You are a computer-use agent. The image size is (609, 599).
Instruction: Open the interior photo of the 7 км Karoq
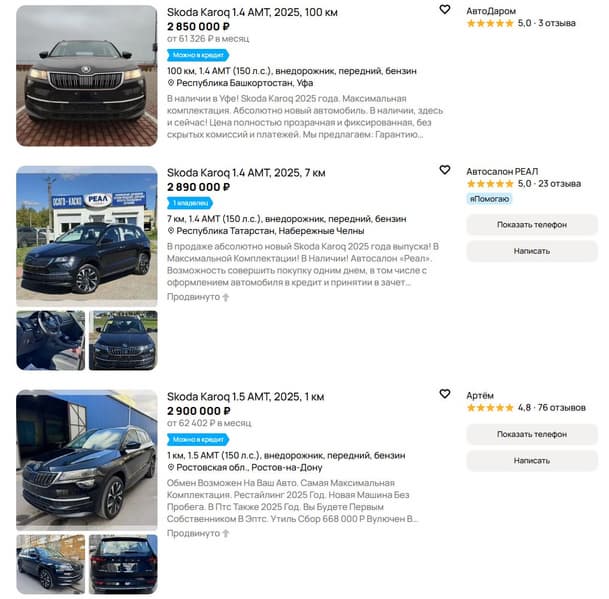50,340
